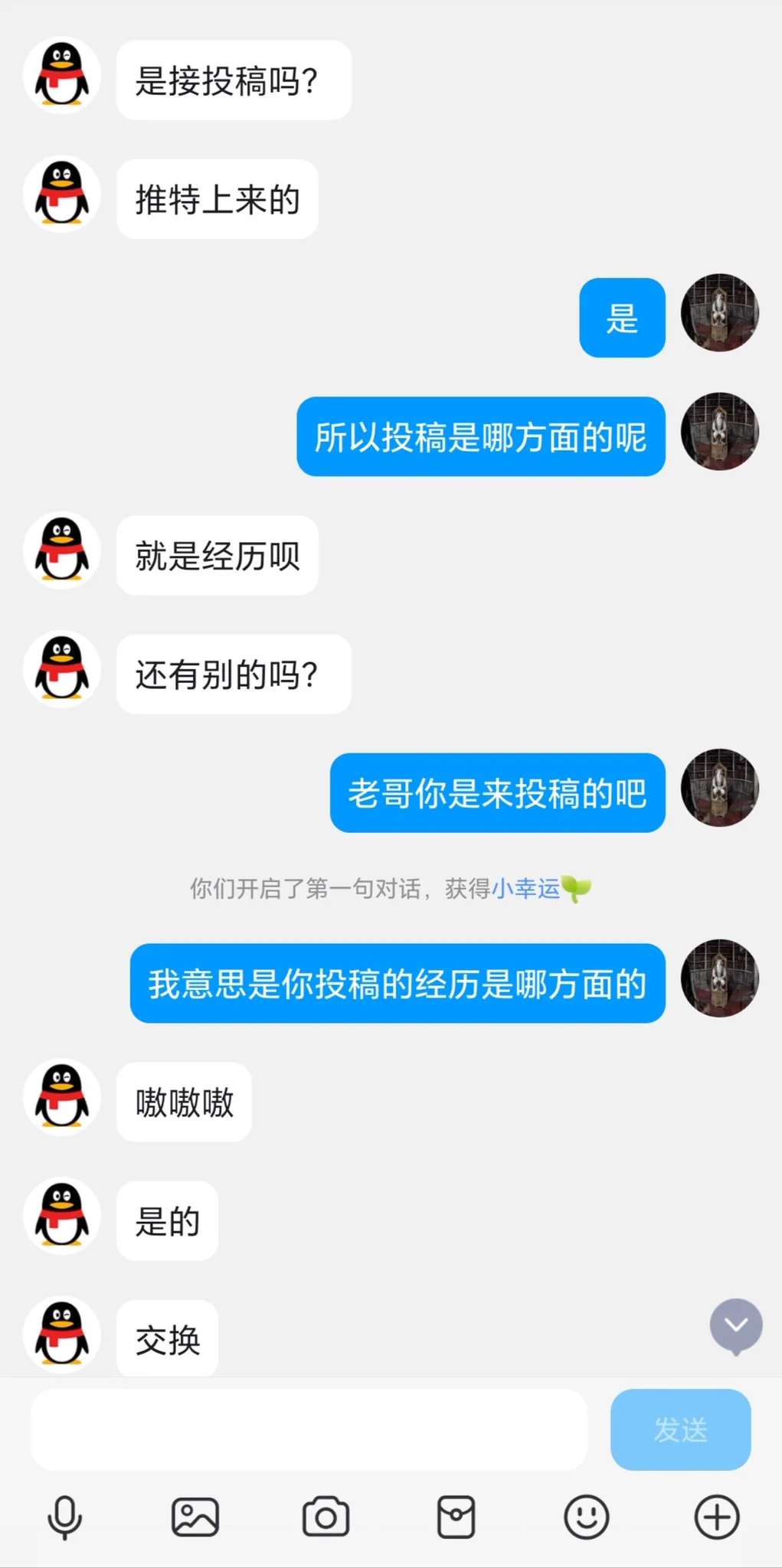
Task: Open the plus menu for more options
Action: point(717,1517)
